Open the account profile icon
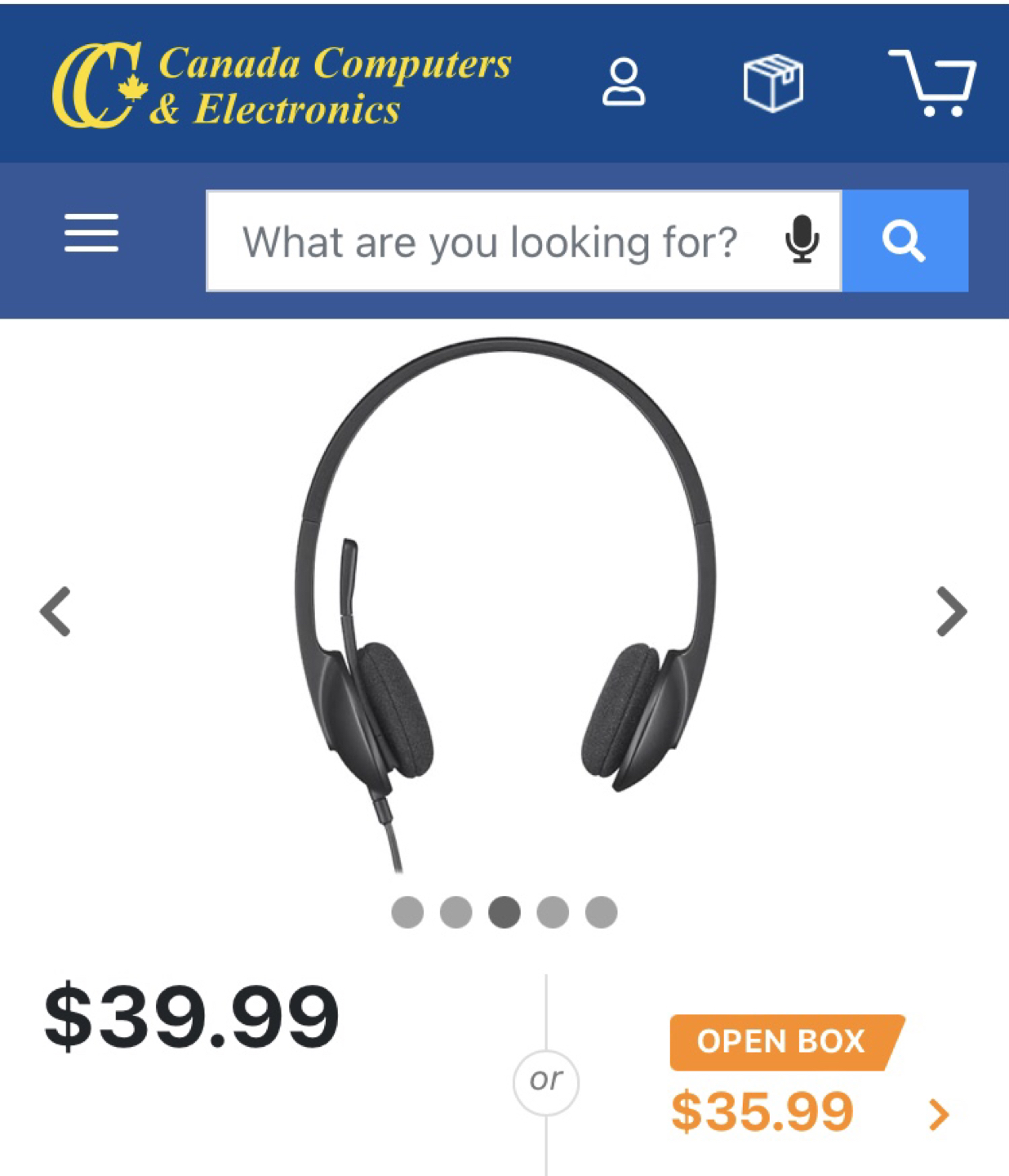This screenshot has width=1009, height=1176. (x=624, y=82)
